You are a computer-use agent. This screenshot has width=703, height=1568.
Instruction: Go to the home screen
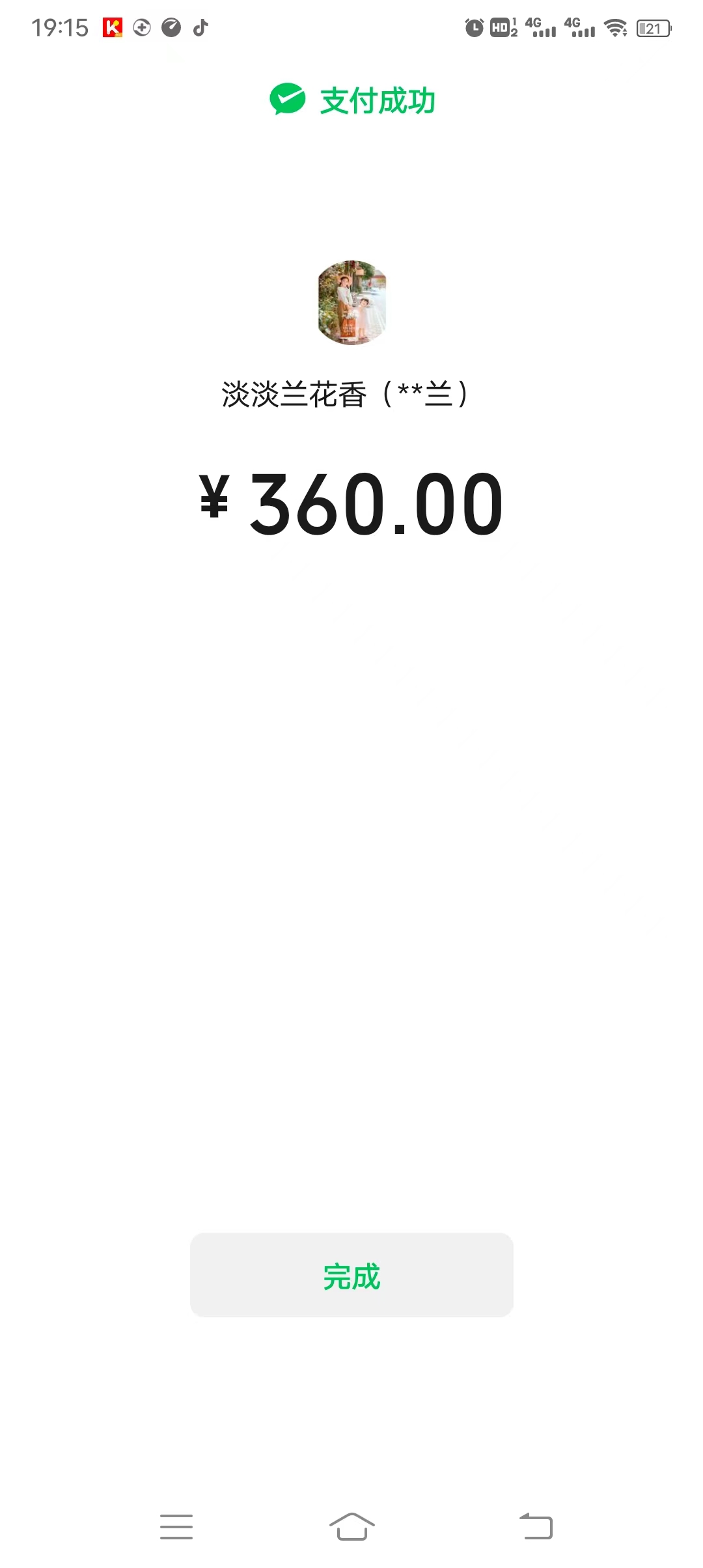351,1526
